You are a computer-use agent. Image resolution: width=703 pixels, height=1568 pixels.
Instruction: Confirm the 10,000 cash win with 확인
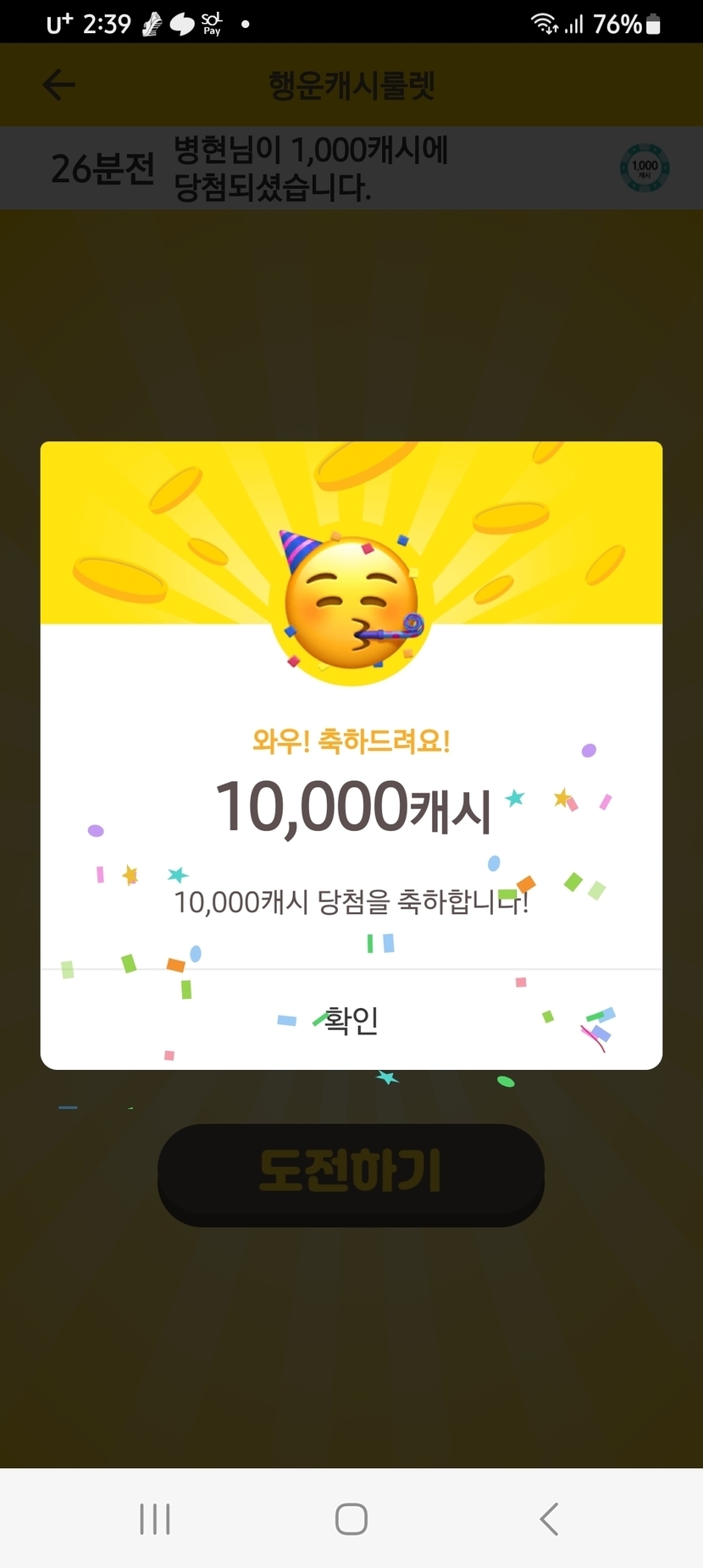pos(351,1020)
